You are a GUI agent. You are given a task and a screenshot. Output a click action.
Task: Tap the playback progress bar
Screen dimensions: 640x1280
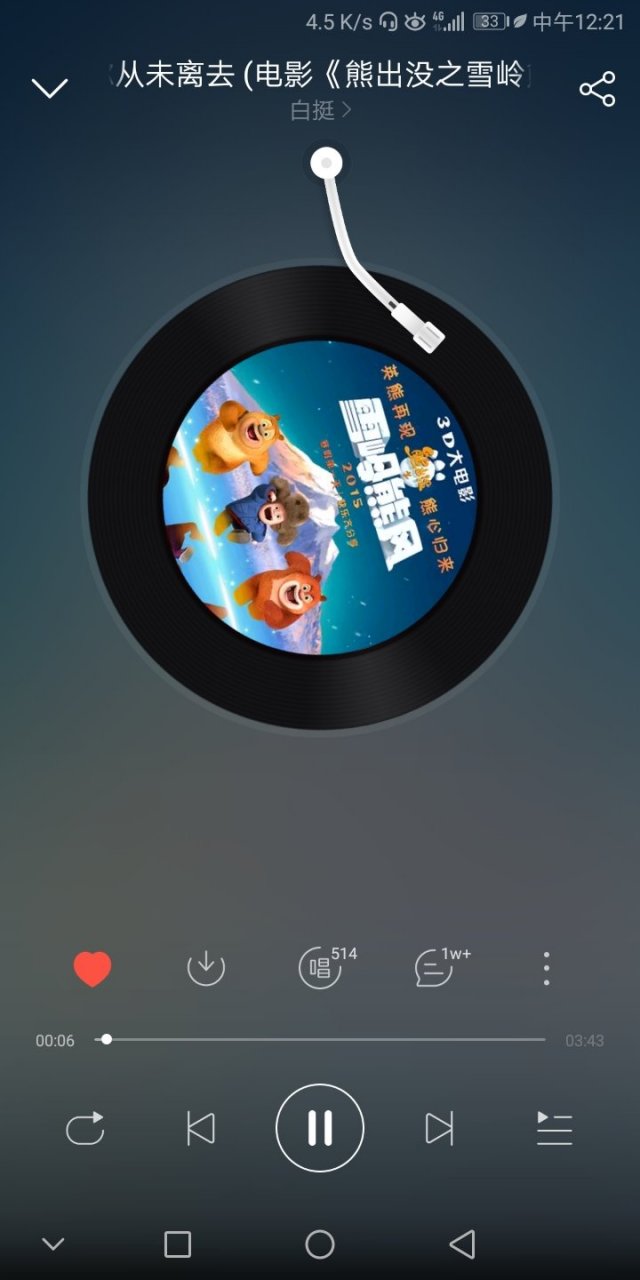pyautogui.click(x=320, y=1040)
